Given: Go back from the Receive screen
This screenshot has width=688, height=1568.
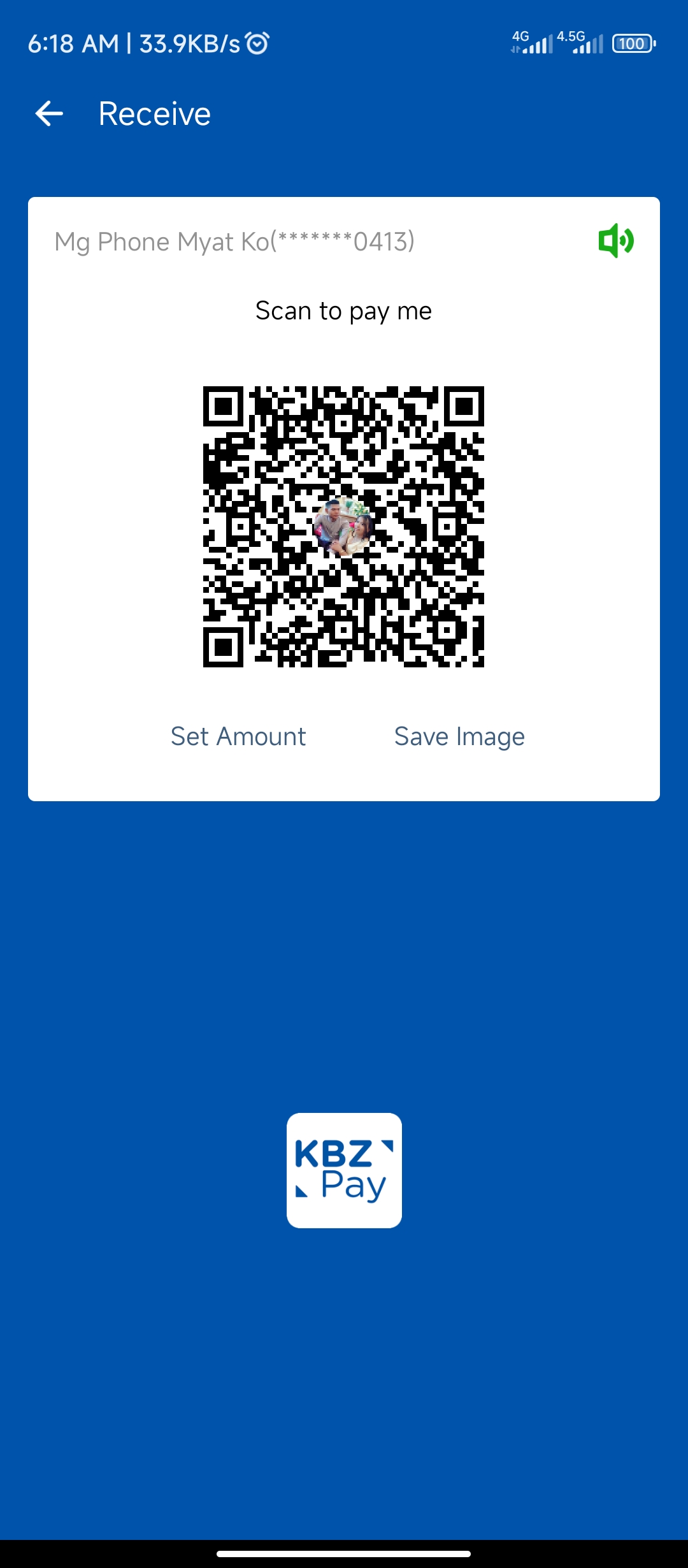Looking at the screenshot, I should [x=49, y=114].
